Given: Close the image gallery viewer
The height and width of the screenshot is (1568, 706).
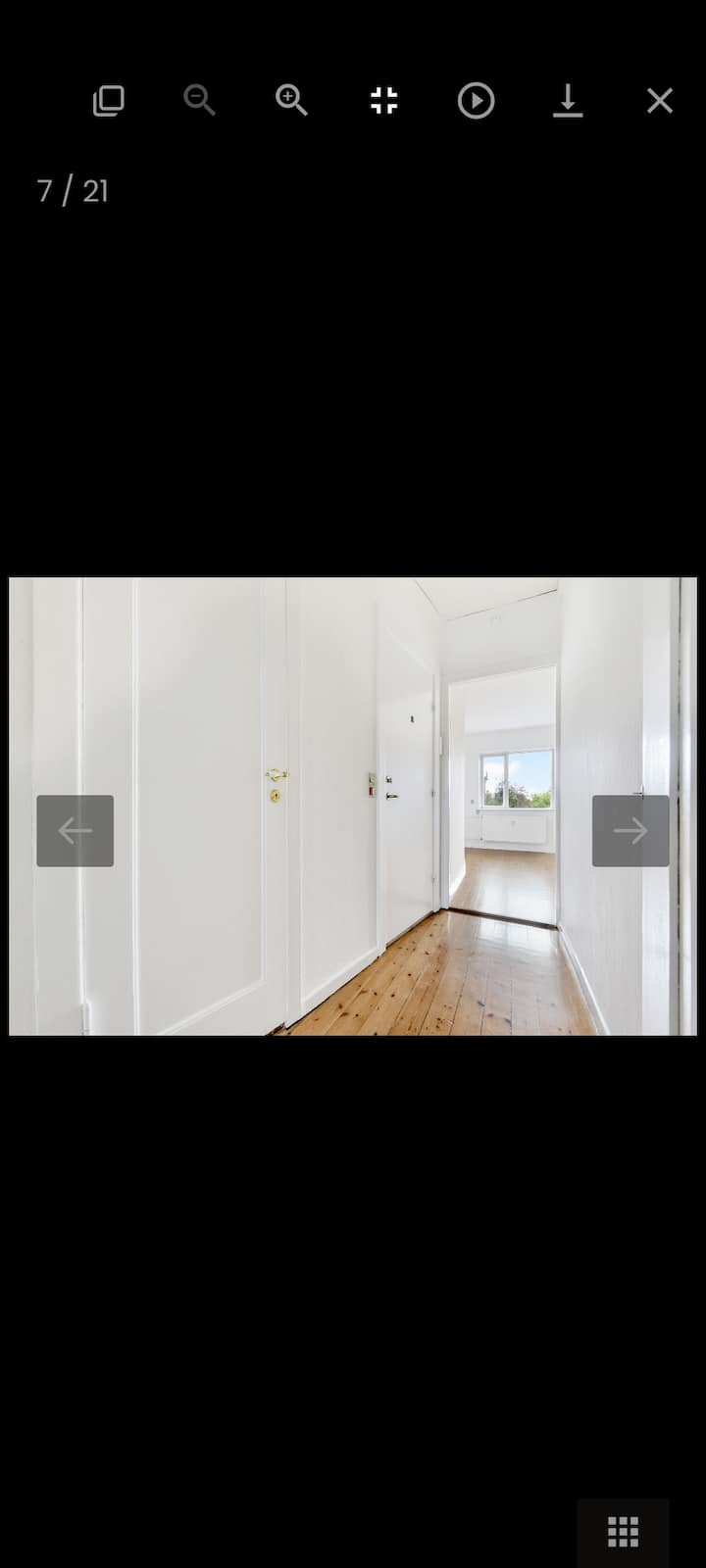Looking at the screenshot, I should coord(660,100).
